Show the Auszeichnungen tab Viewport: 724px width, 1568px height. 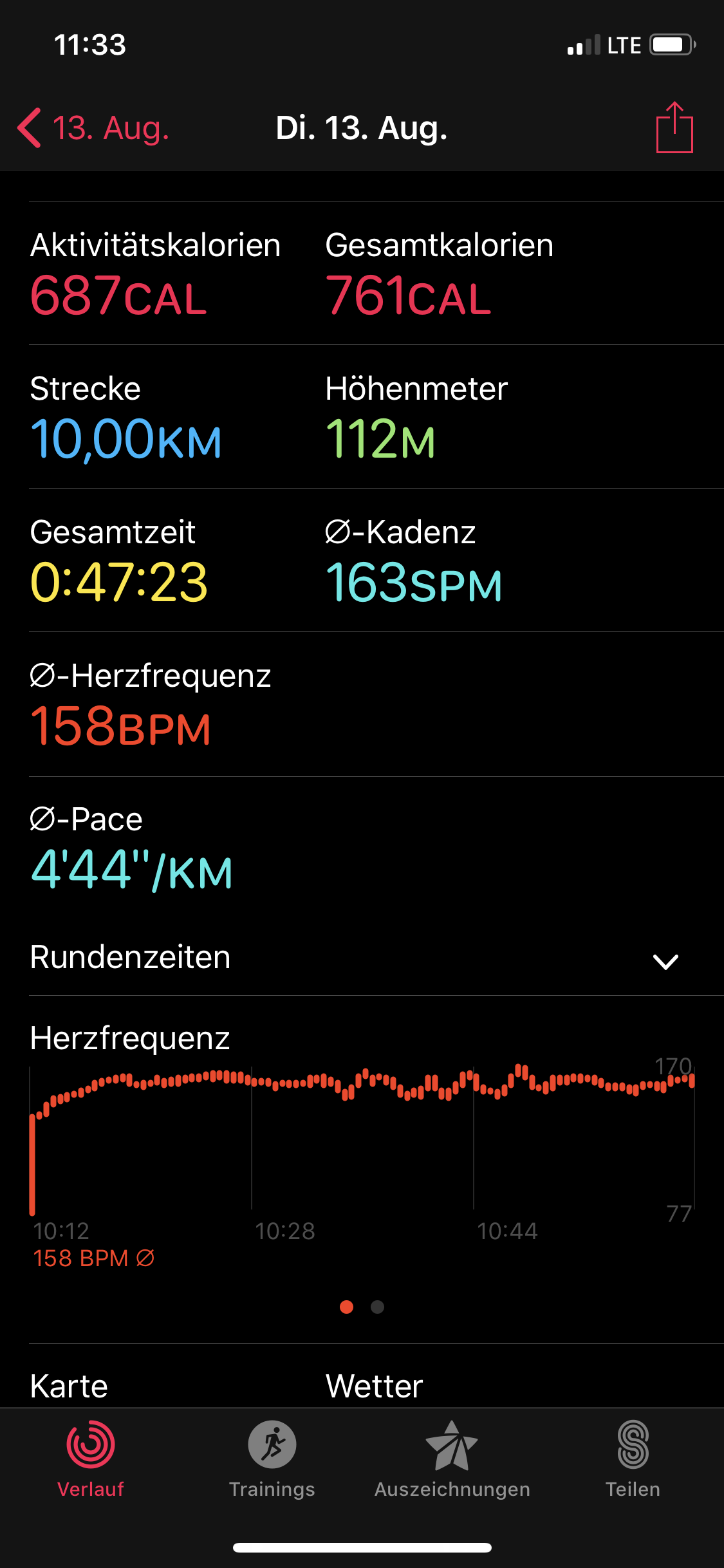click(452, 1458)
